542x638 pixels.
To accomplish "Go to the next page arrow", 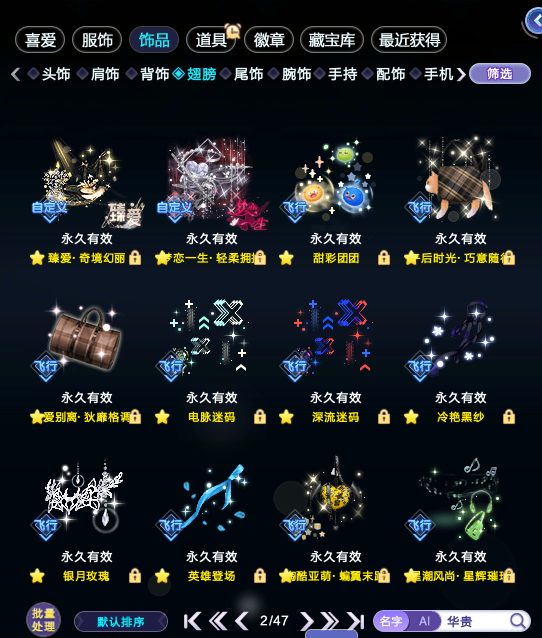I will pos(307,621).
